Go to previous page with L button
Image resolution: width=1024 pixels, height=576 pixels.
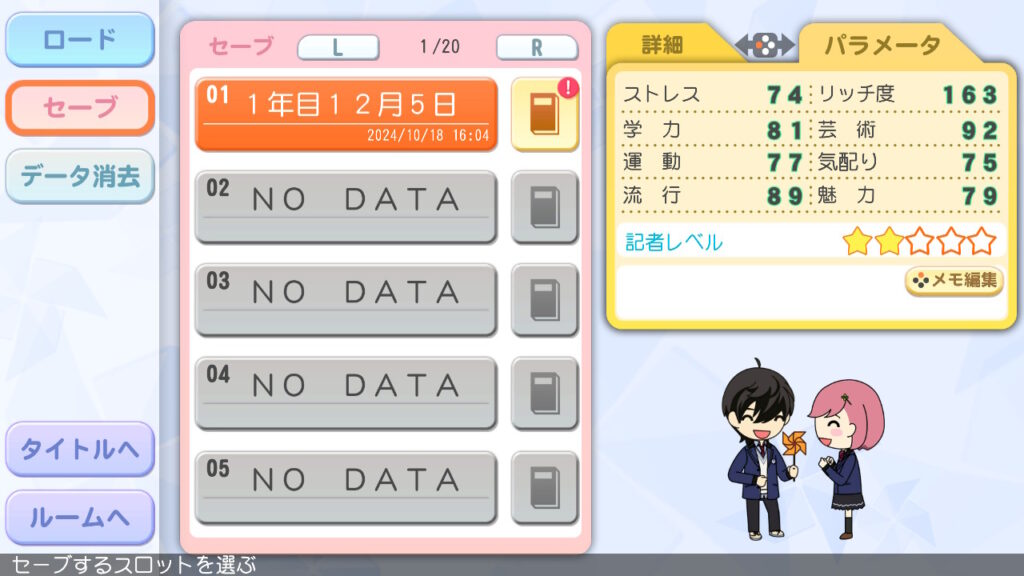(x=338, y=47)
